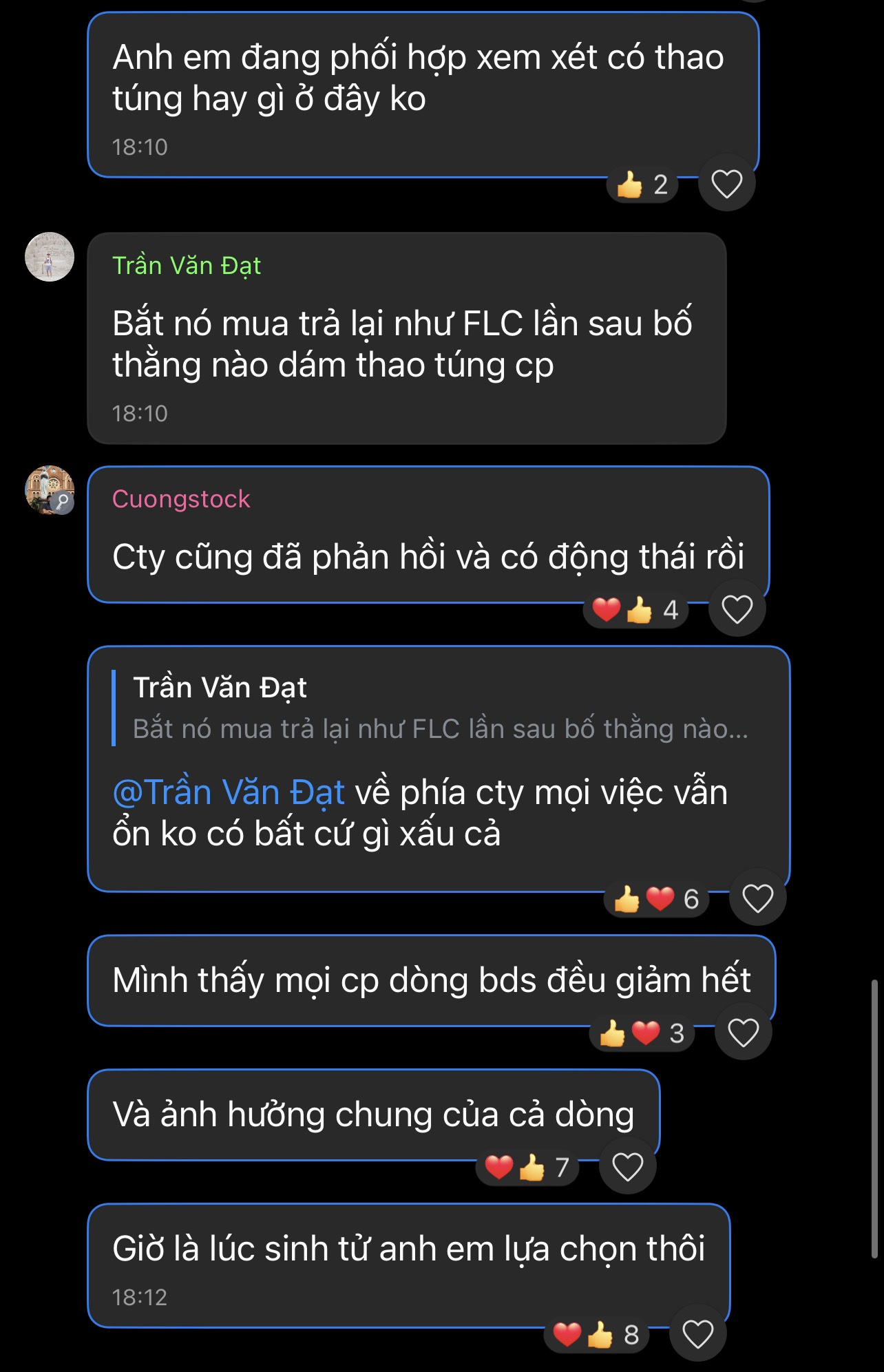This screenshot has width=884, height=1372.
Task: View 7 reactions on "Và ảnh hưởng chung"
Action: [x=527, y=1168]
